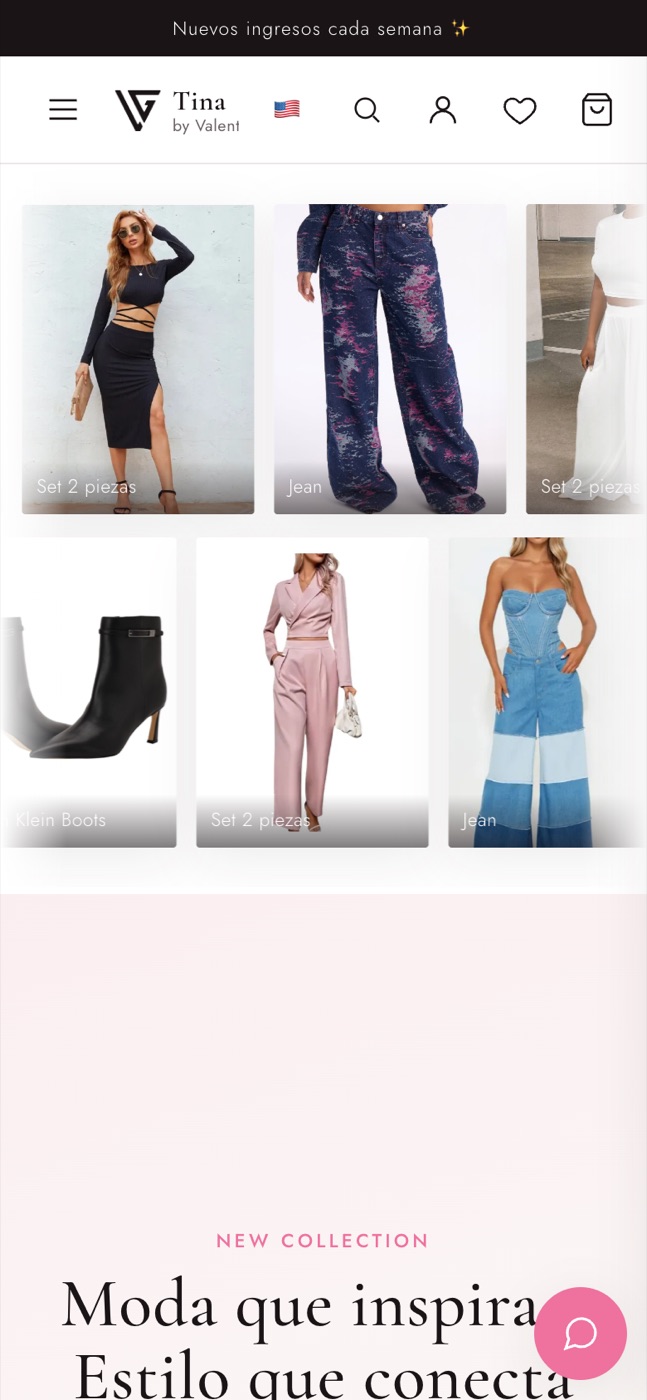The image size is (647, 1400).
Task: Open the search magnifier icon
Action: point(367,110)
